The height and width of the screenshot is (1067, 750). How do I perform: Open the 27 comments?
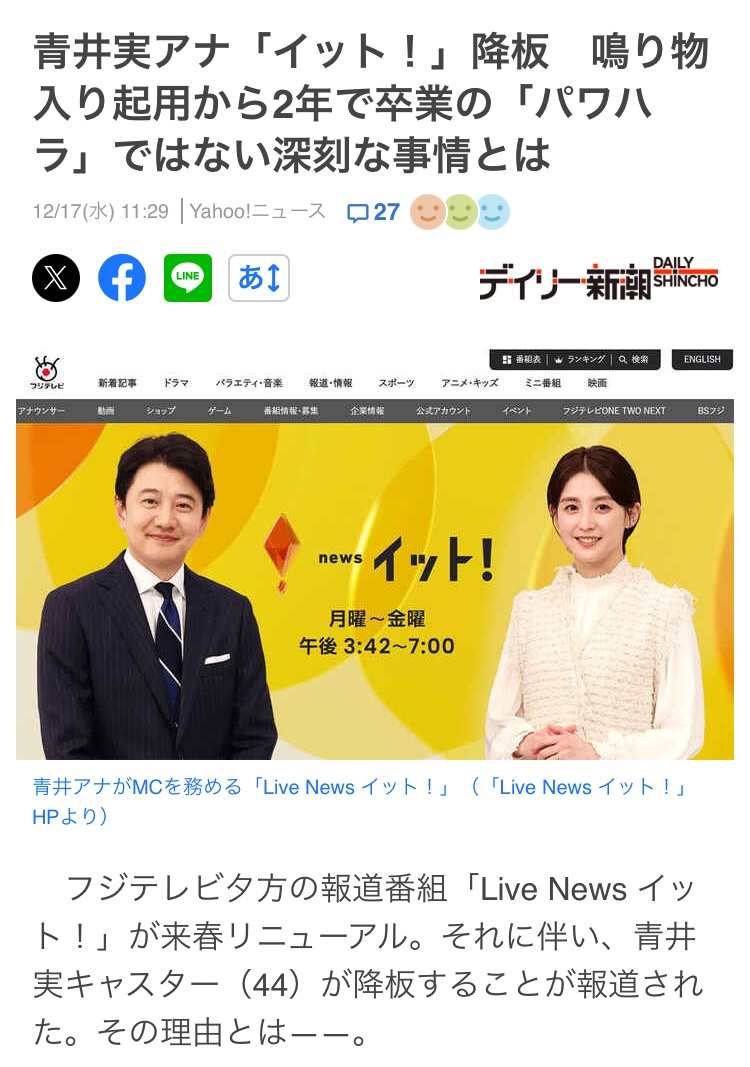click(x=374, y=212)
